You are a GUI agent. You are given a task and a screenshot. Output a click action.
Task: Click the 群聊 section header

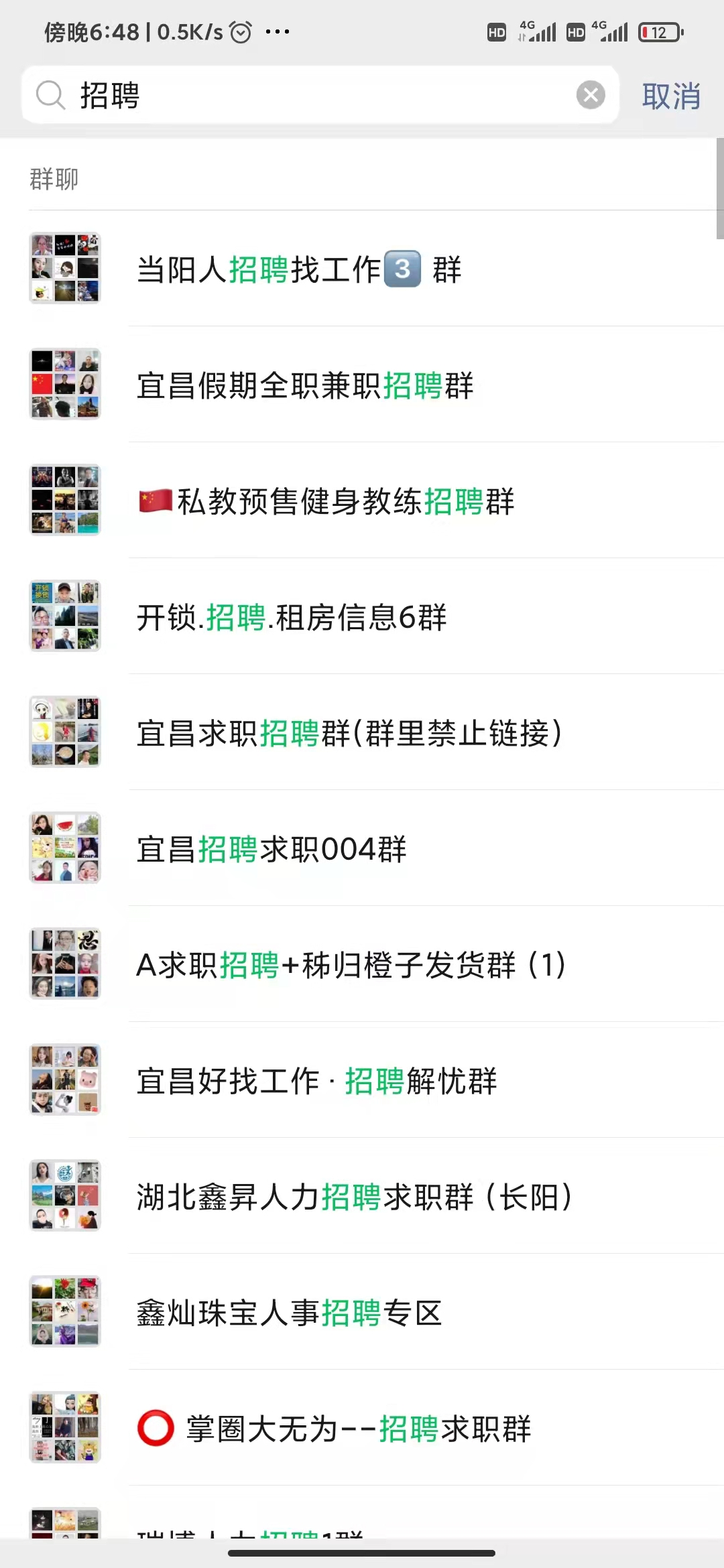[54, 178]
